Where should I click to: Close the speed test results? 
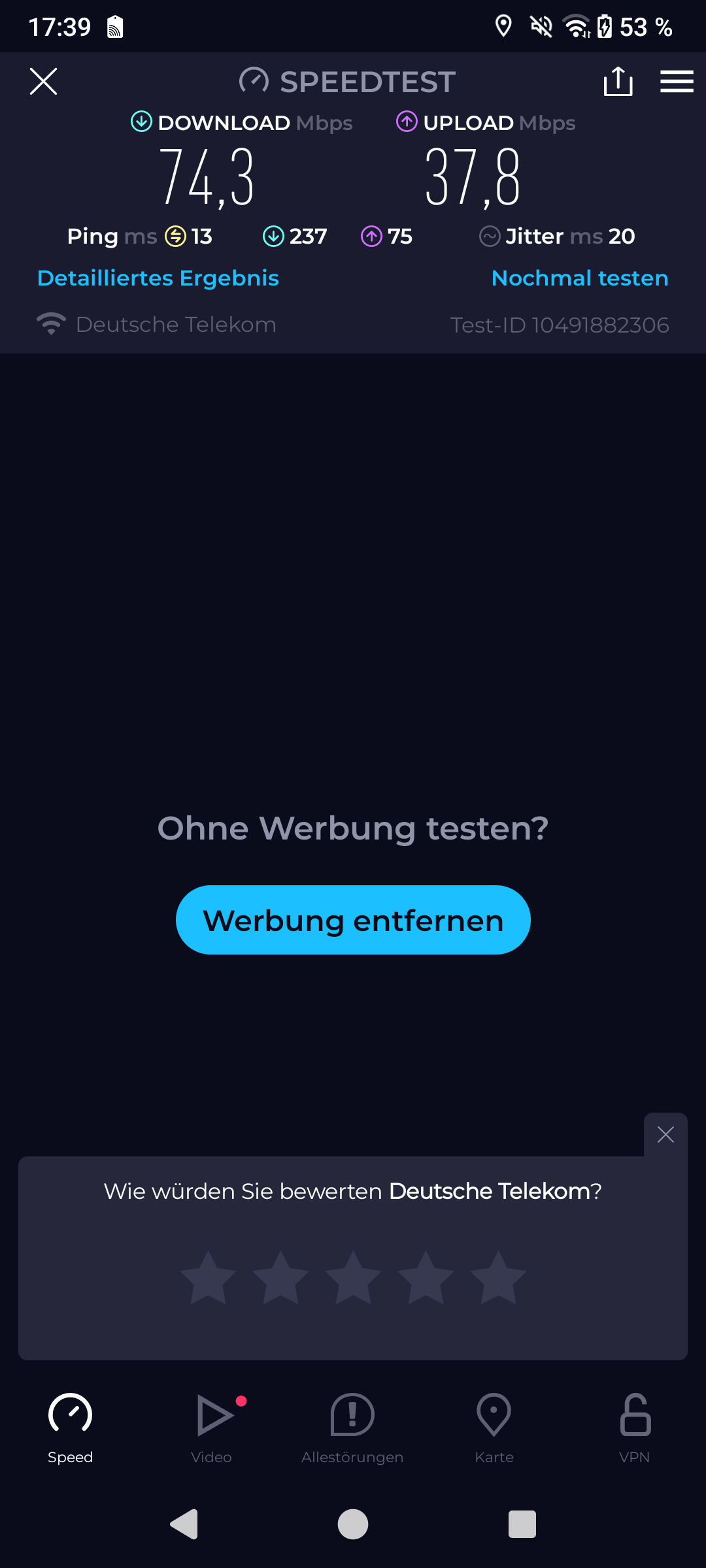point(44,82)
